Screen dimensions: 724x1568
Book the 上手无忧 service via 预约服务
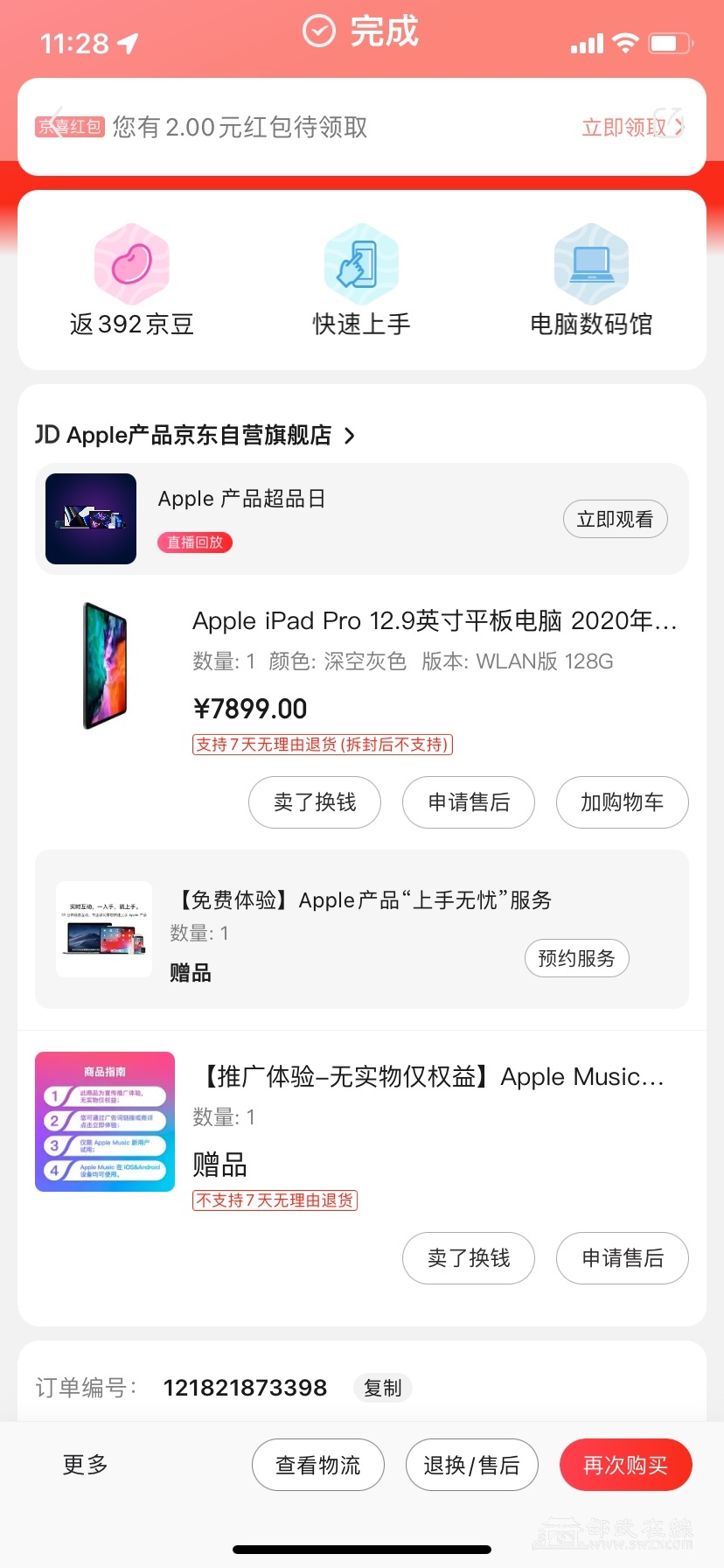click(x=576, y=958)
